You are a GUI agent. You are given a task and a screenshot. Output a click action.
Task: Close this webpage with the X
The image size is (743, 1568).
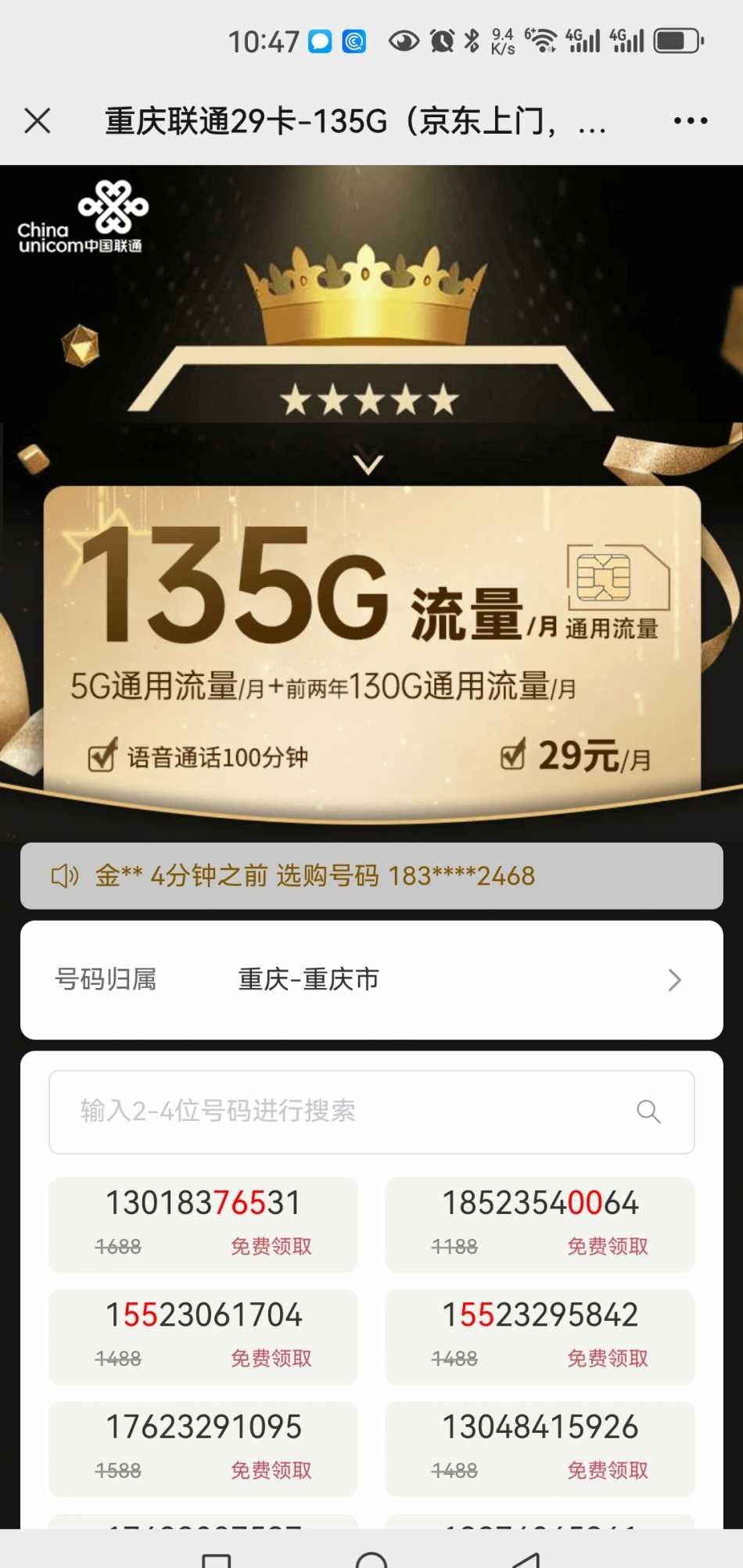coord(38,121)
